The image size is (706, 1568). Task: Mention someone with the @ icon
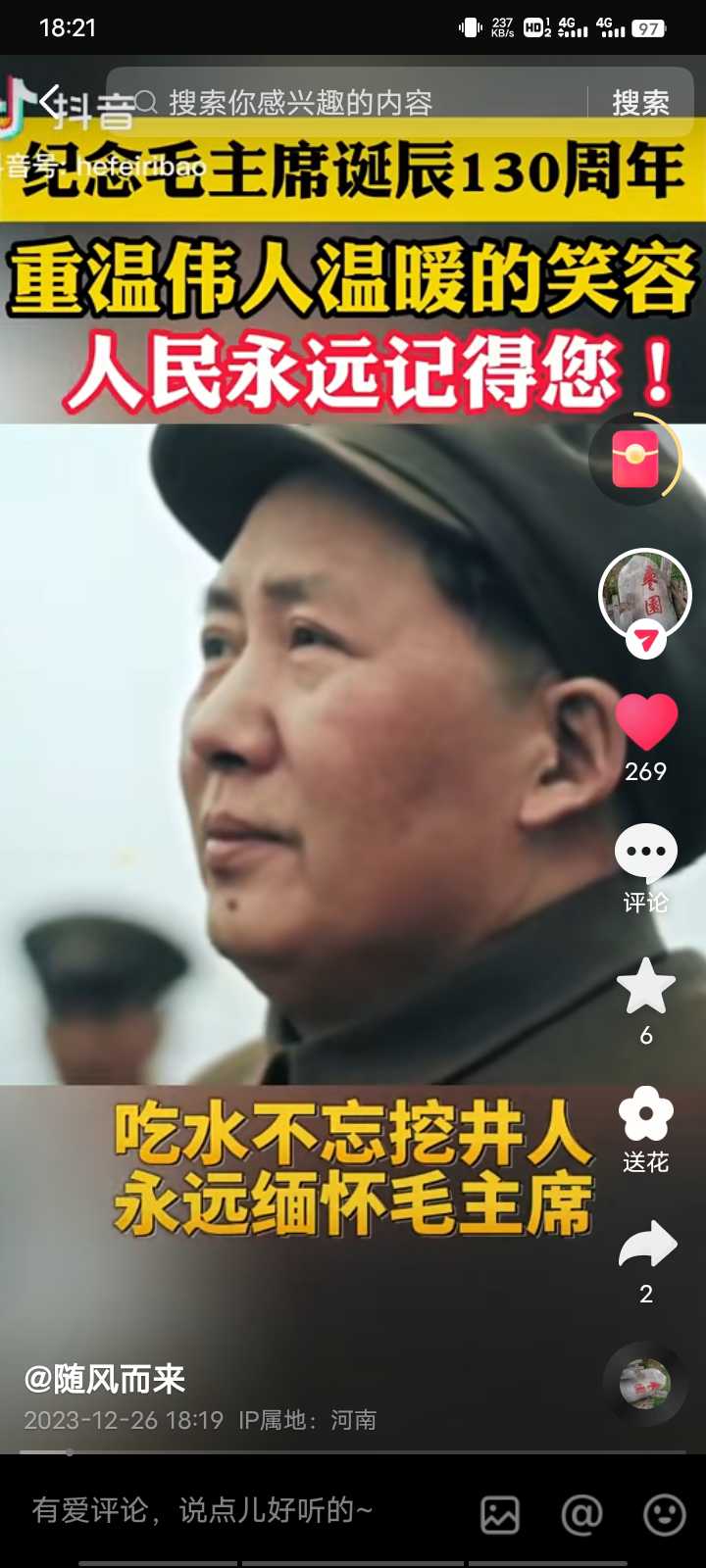coord(581,1515)
